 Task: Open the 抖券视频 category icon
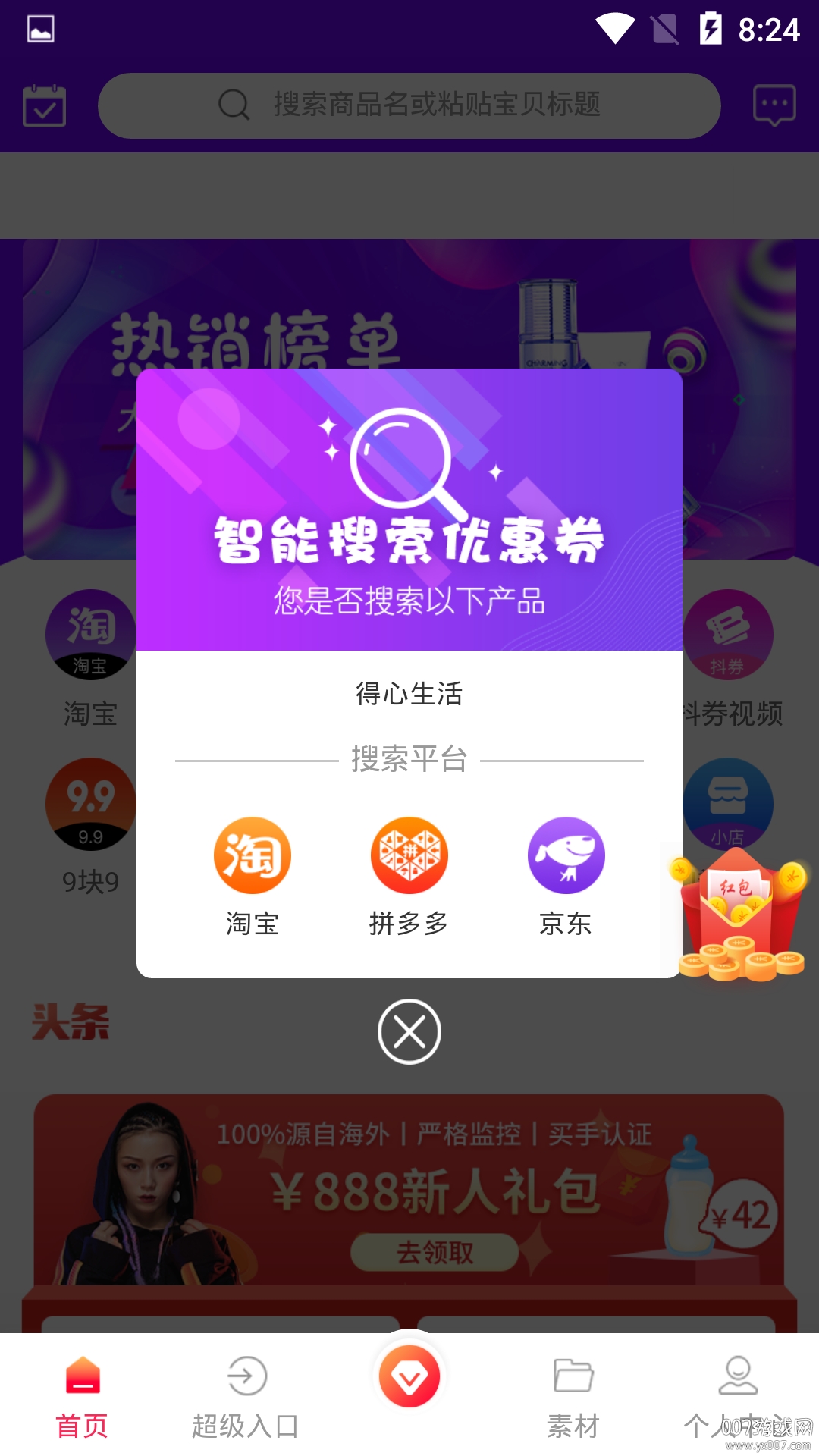[730, 635]
